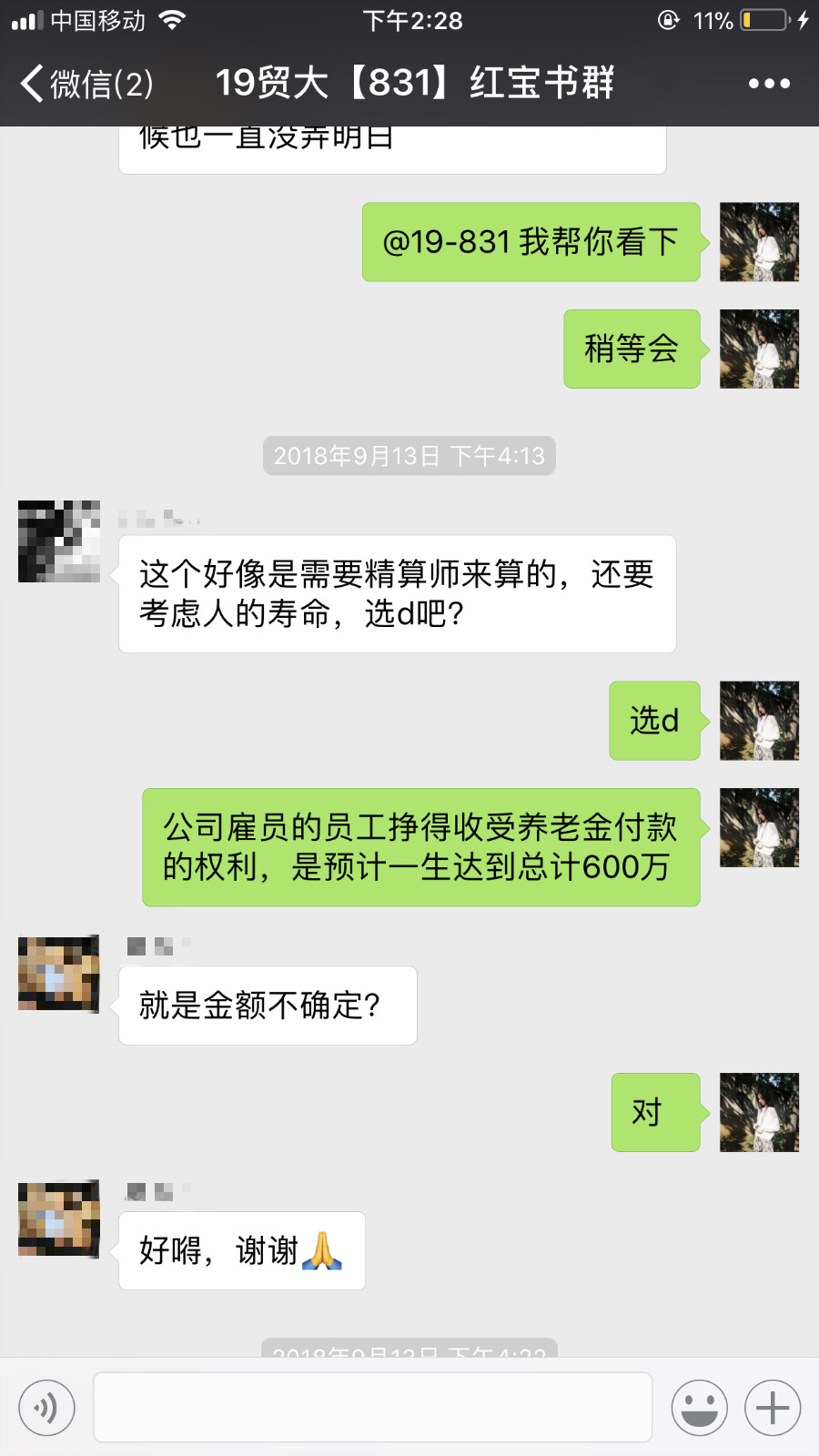Open avatar beside the "稍等会" message
Viewport: 819px width, 1456px height.
(759, 349)
